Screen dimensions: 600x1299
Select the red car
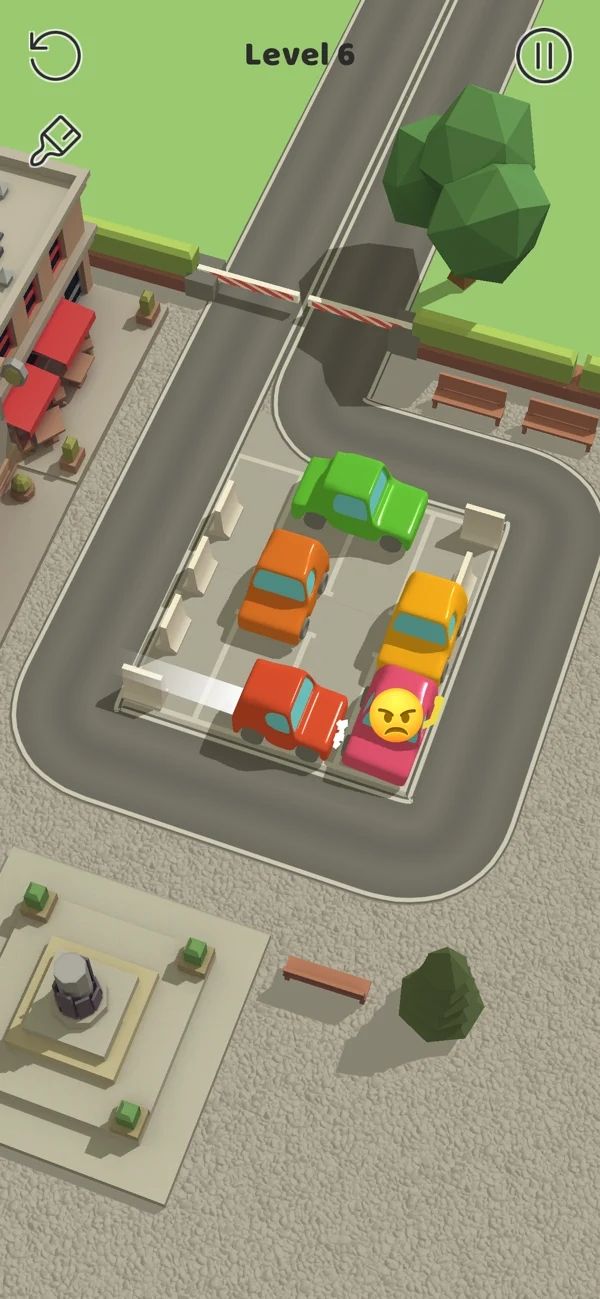click(x=289, y=708)
